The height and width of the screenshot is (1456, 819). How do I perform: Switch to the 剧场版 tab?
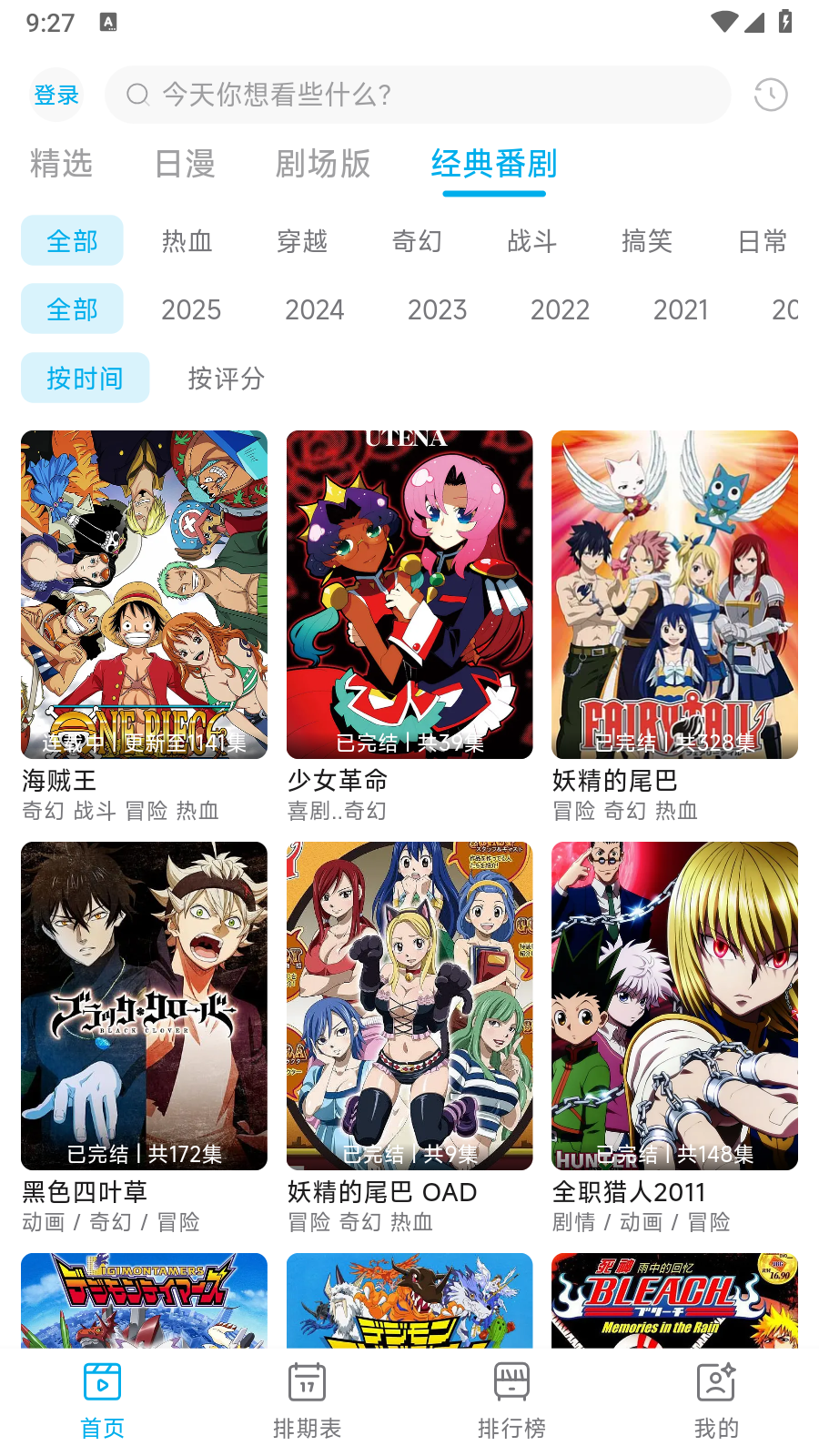323,166
